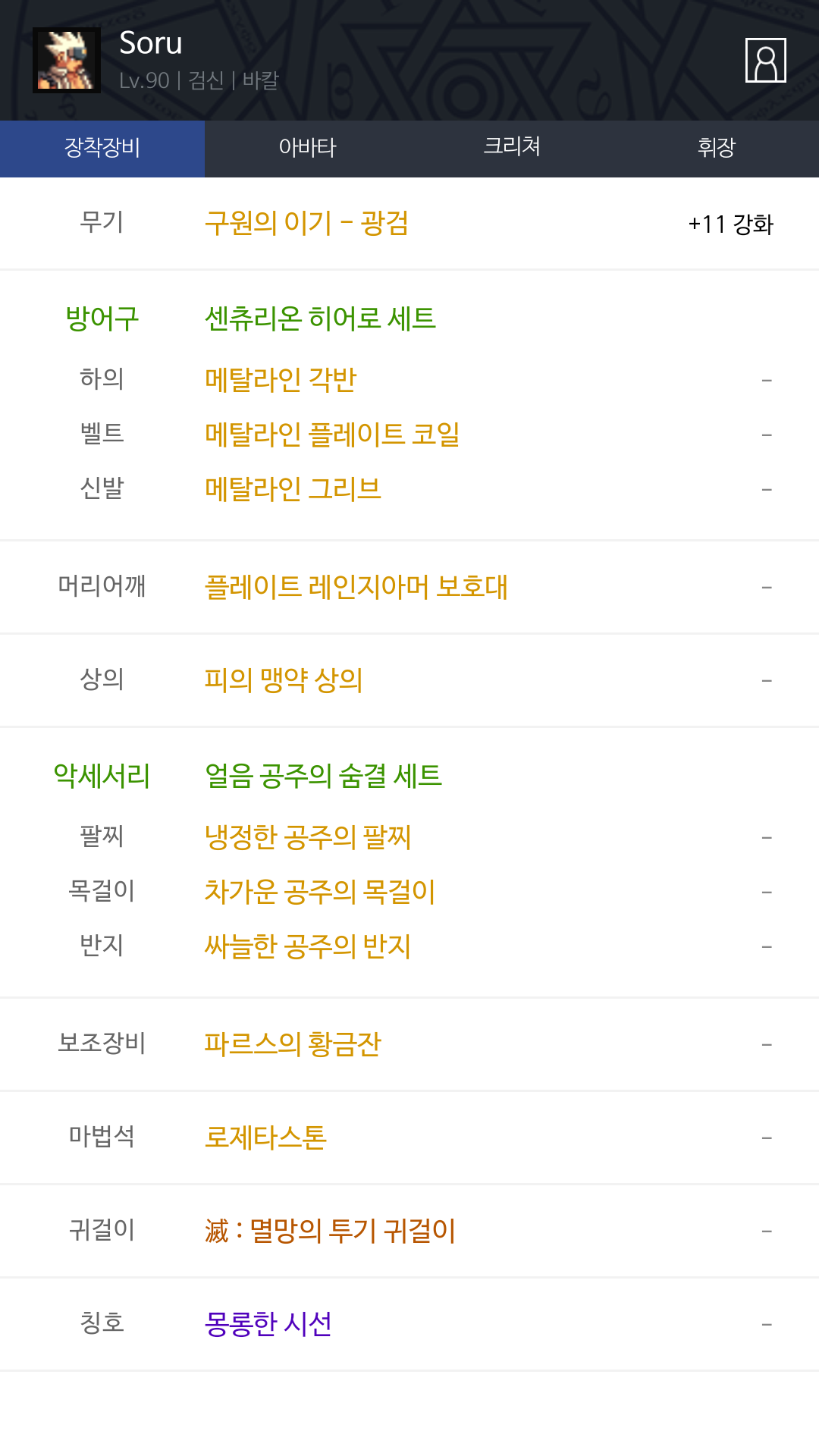Open 냉정한 공주의 팔찌 bracelet
The width and height of the screenshot is (819, 1456).
(307, 838)
